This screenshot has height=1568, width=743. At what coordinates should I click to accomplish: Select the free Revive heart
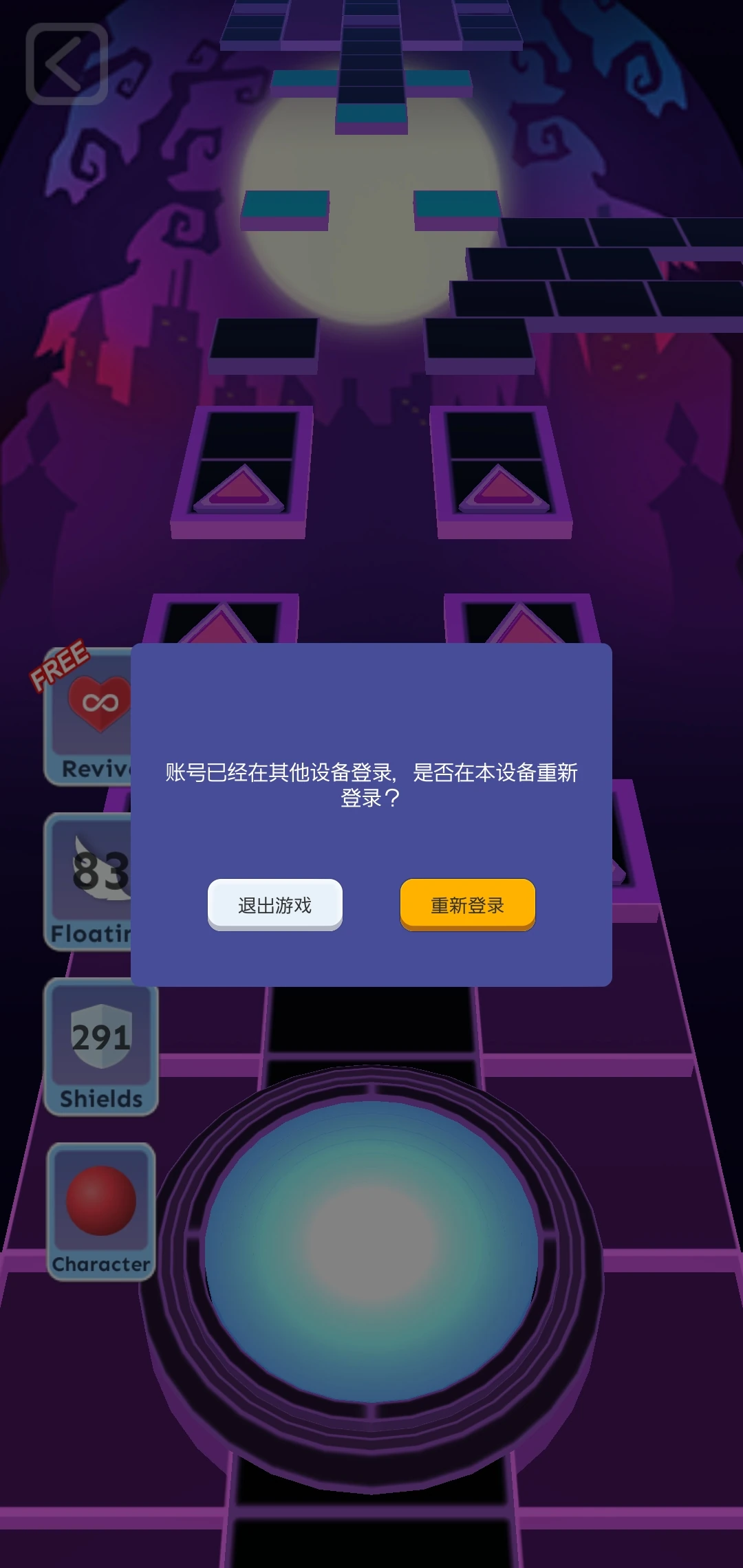click(88, 715)
